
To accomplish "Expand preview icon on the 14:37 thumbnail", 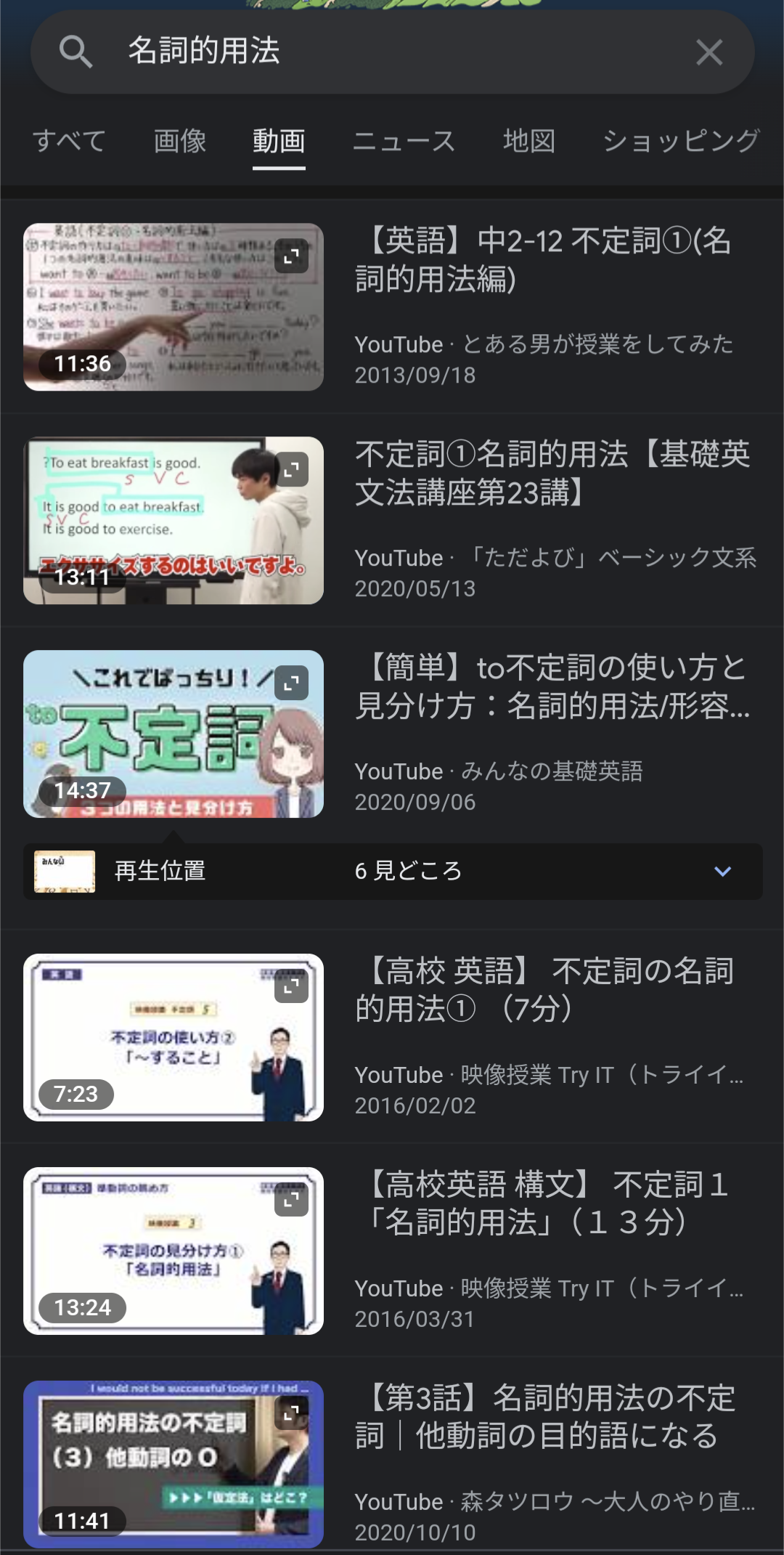I will (291, 683).
